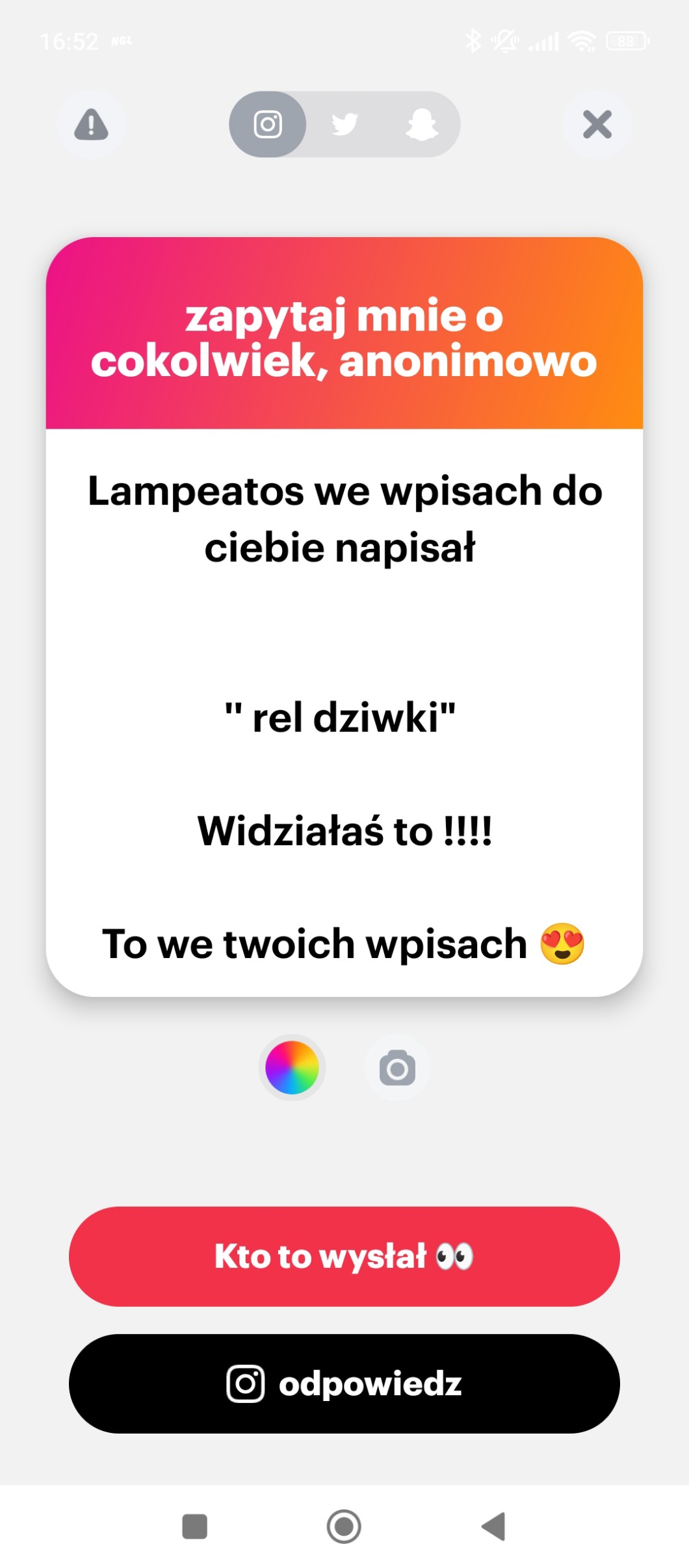
Task: Go back with system navigation arrow
Action: click(x=494, y=1526)
